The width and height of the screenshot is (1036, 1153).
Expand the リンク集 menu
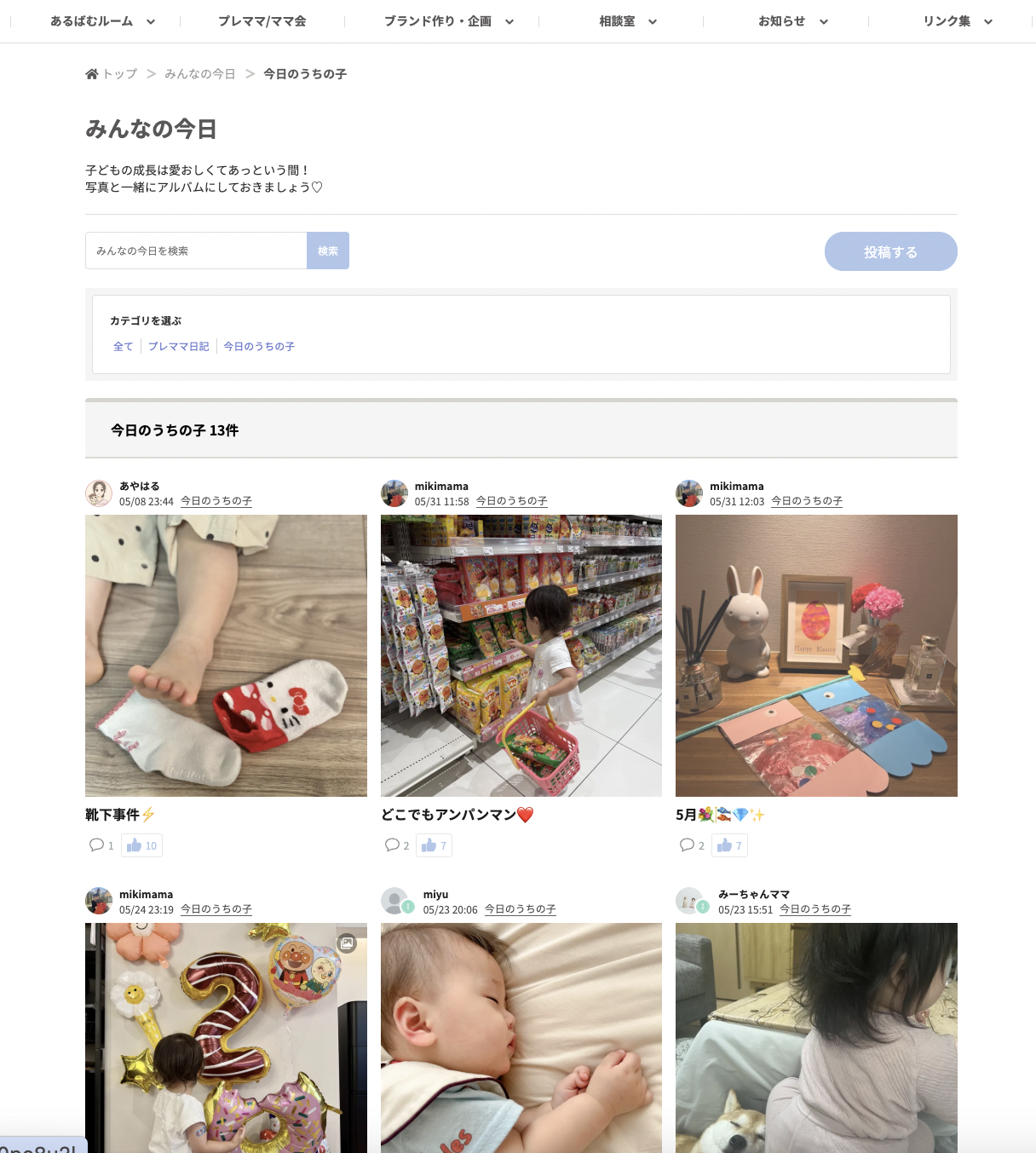pos(957,21)
